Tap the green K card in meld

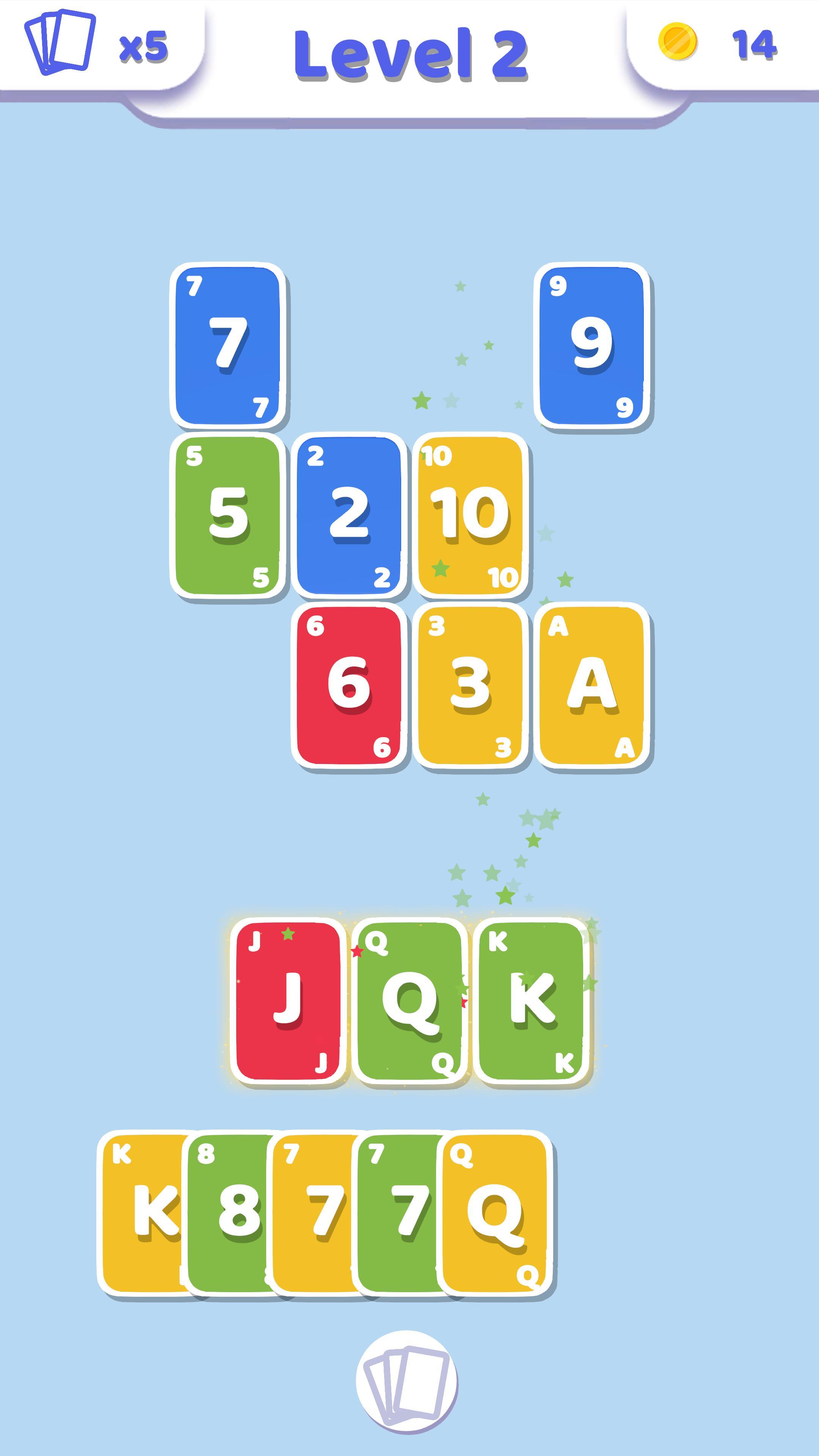[531, 1001]
